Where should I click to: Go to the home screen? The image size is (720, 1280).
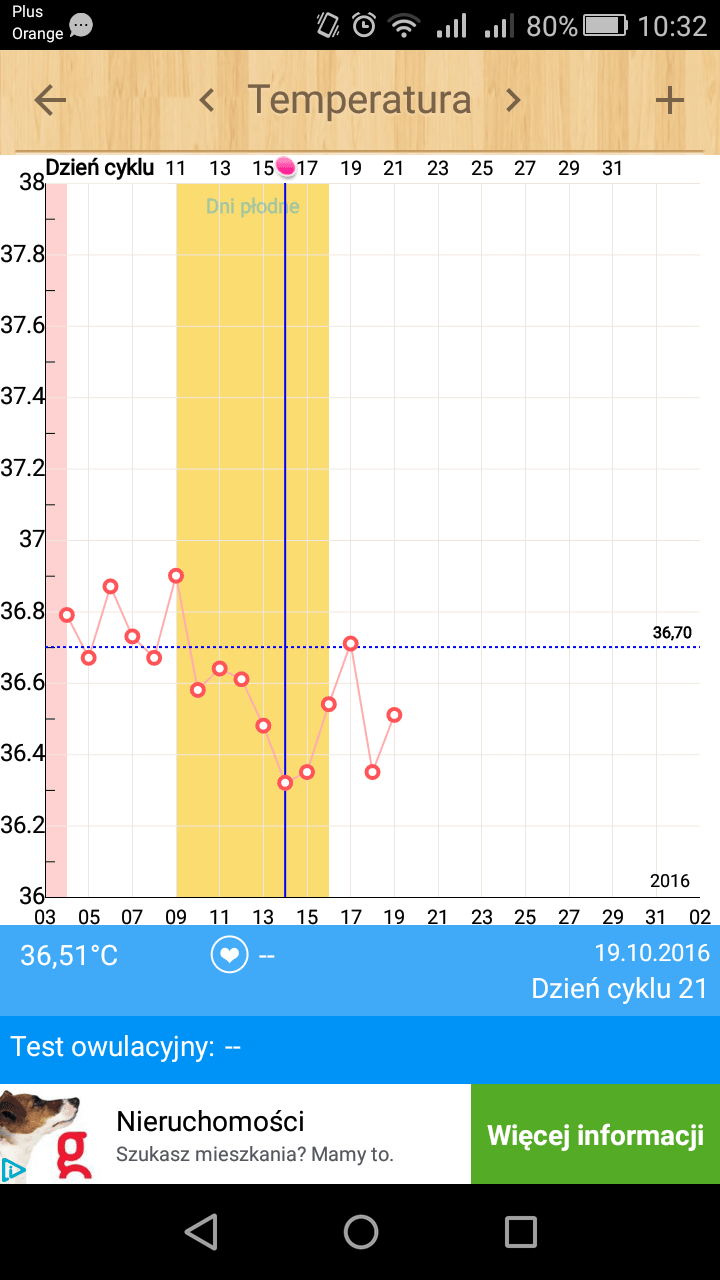point(360,1232)
